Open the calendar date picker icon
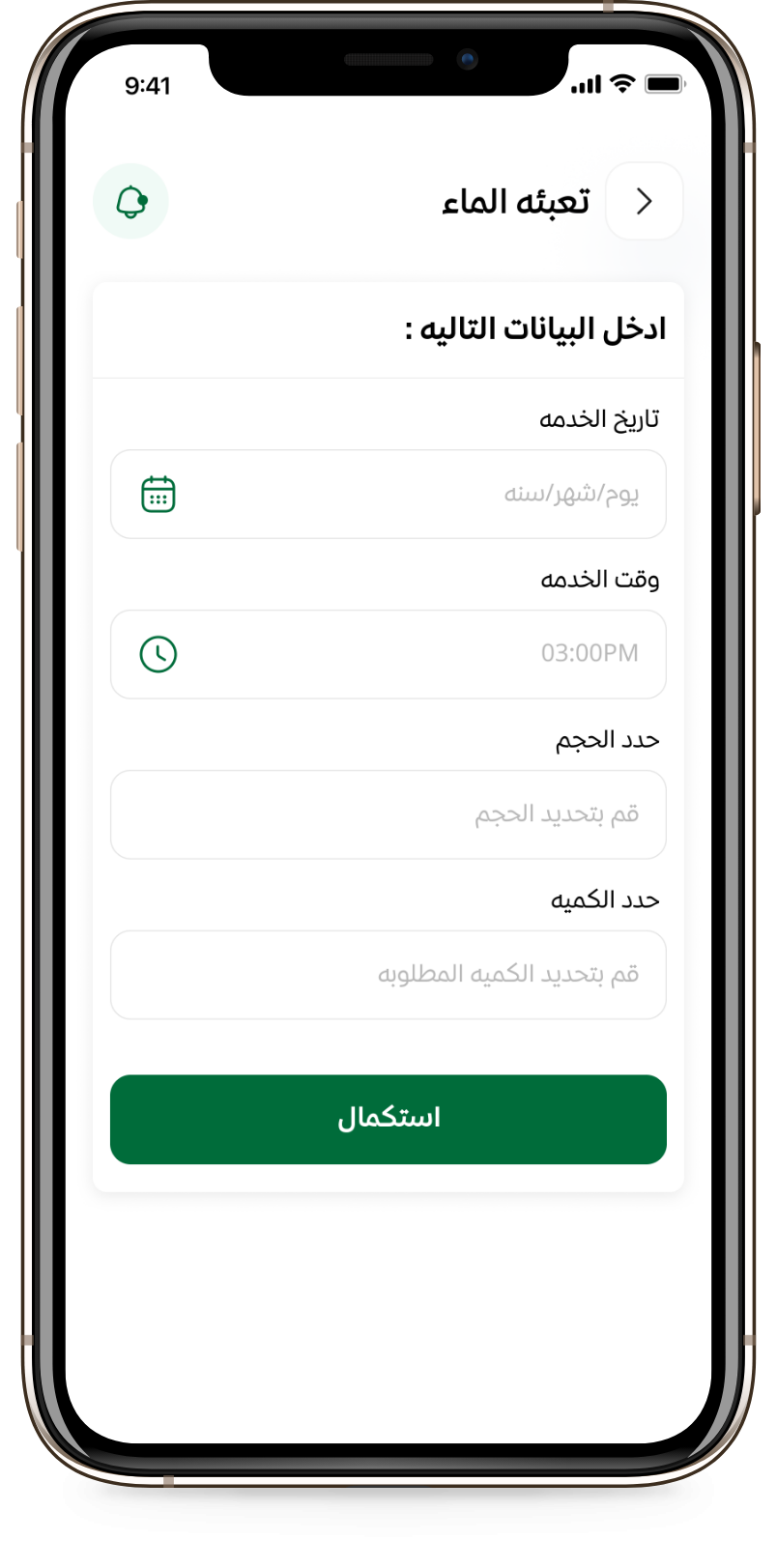The width and height of the screenshot is (777, 1568). [x=158, y=494]
